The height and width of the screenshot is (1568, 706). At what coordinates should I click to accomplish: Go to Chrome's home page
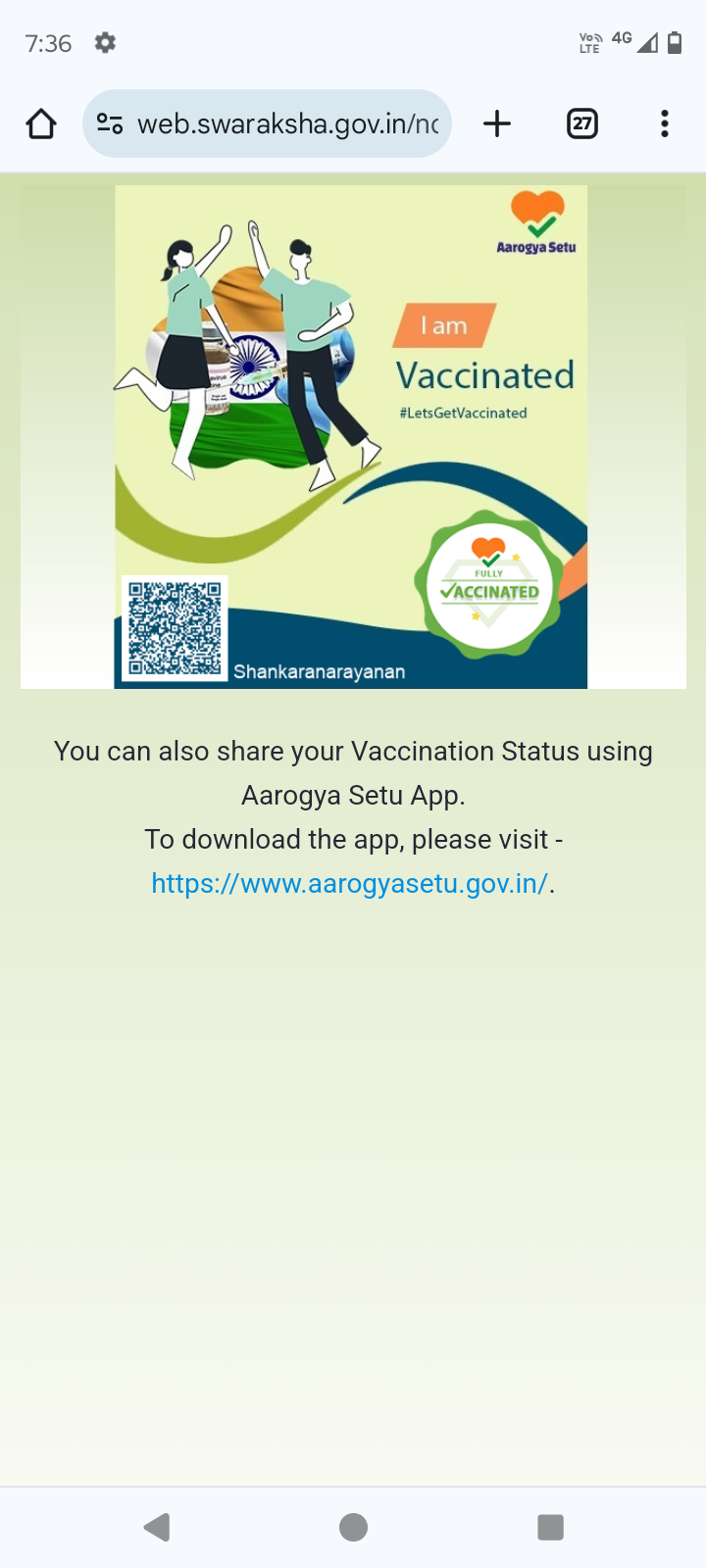coord(41,124)
